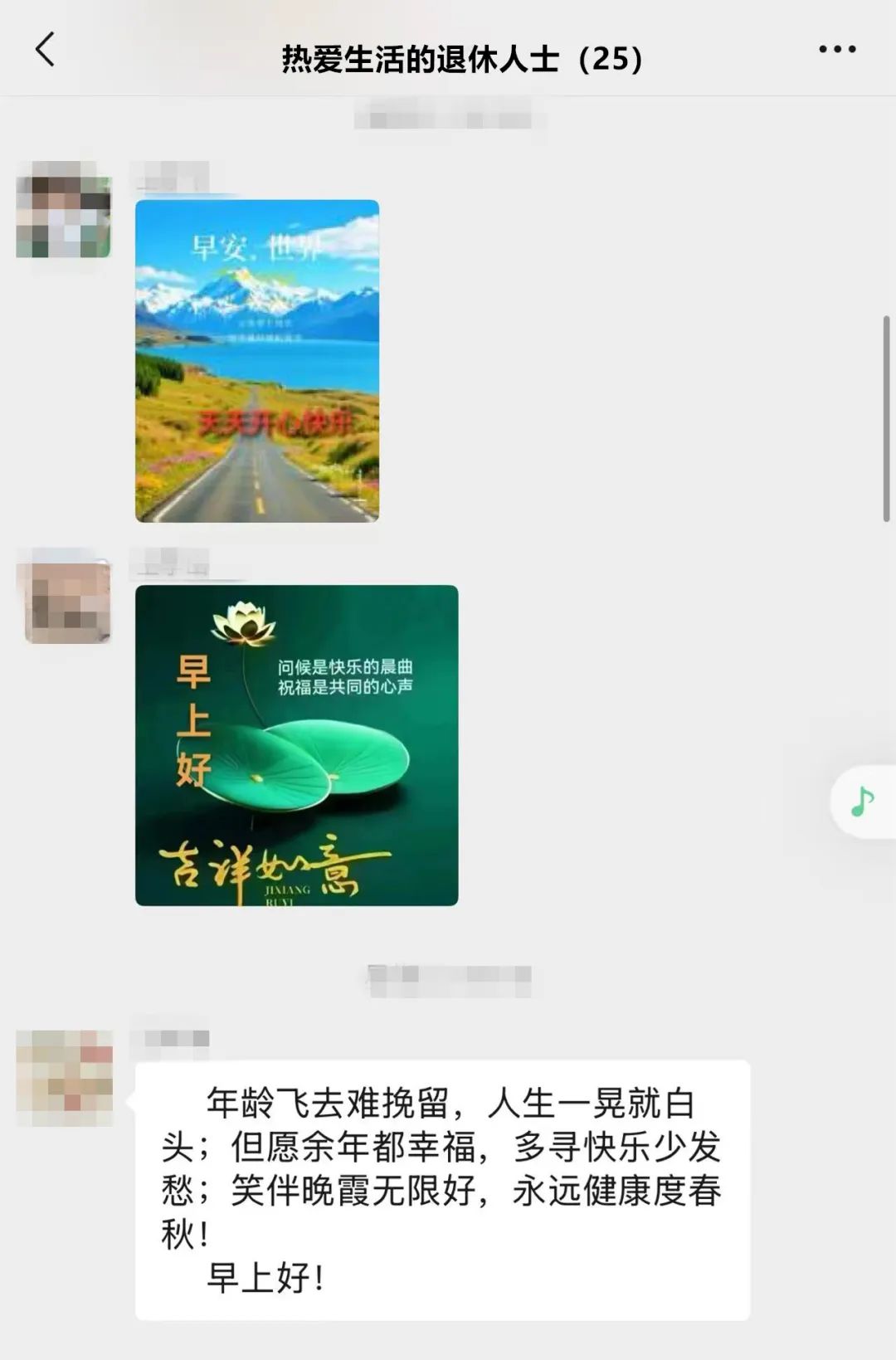Go back from the group chat

pyautogui.click(x=46, y=50)
